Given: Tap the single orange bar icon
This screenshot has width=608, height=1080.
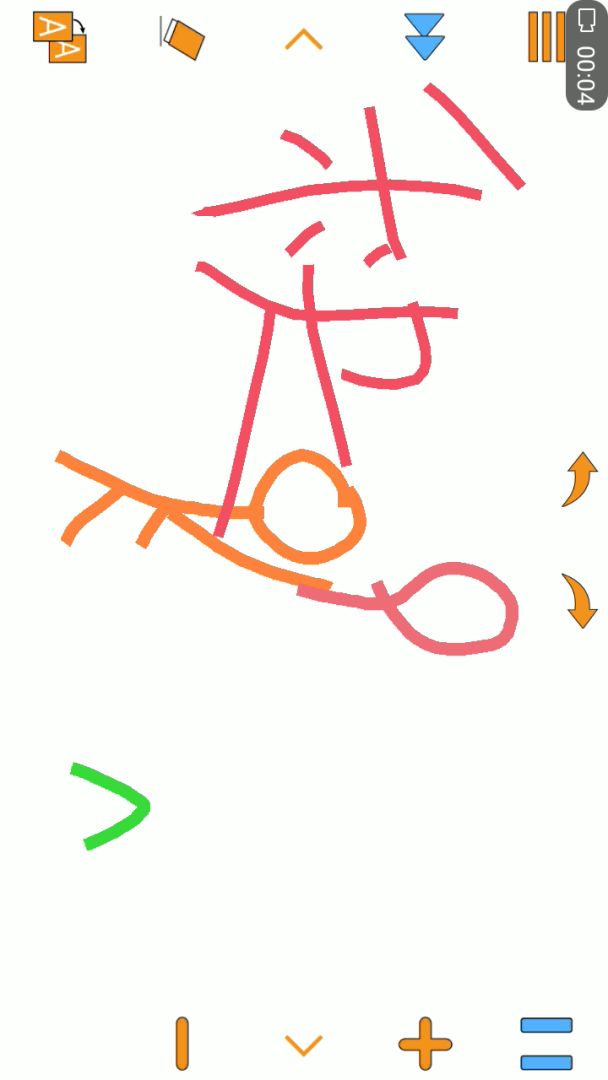Looking at the screenshot, I should (x=182, y=1044).
